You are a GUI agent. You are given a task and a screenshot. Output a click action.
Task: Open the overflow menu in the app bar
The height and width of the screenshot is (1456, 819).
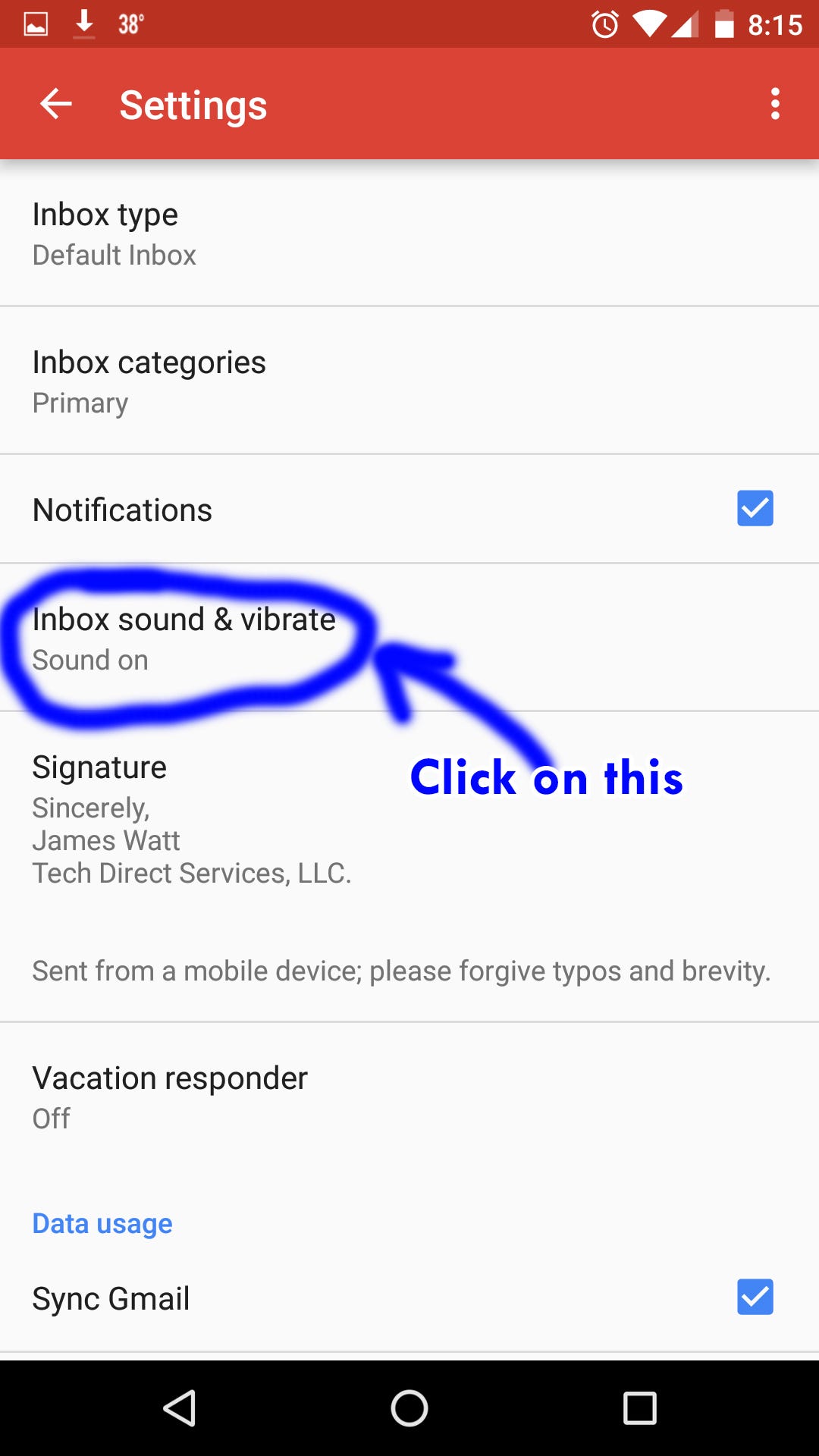click(x=774, y=104)
